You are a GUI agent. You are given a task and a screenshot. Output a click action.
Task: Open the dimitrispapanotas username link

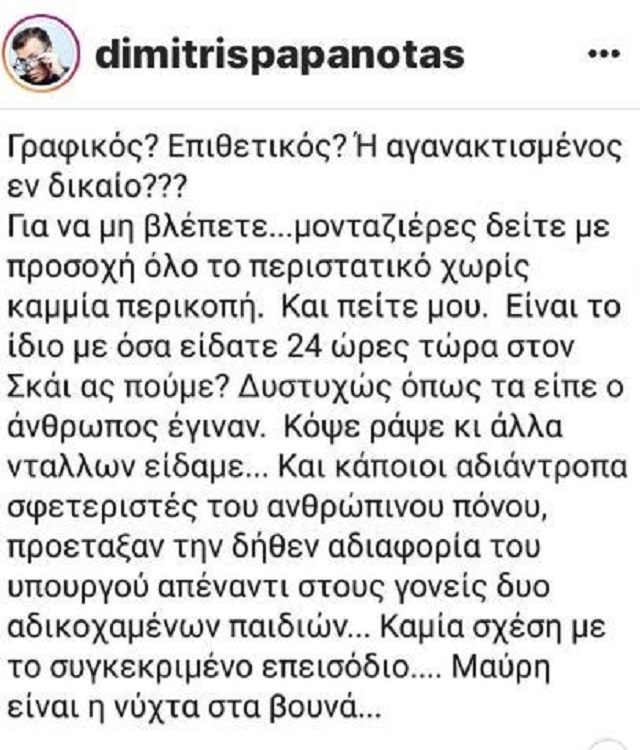pyautogui.click(x=279, y=53)
